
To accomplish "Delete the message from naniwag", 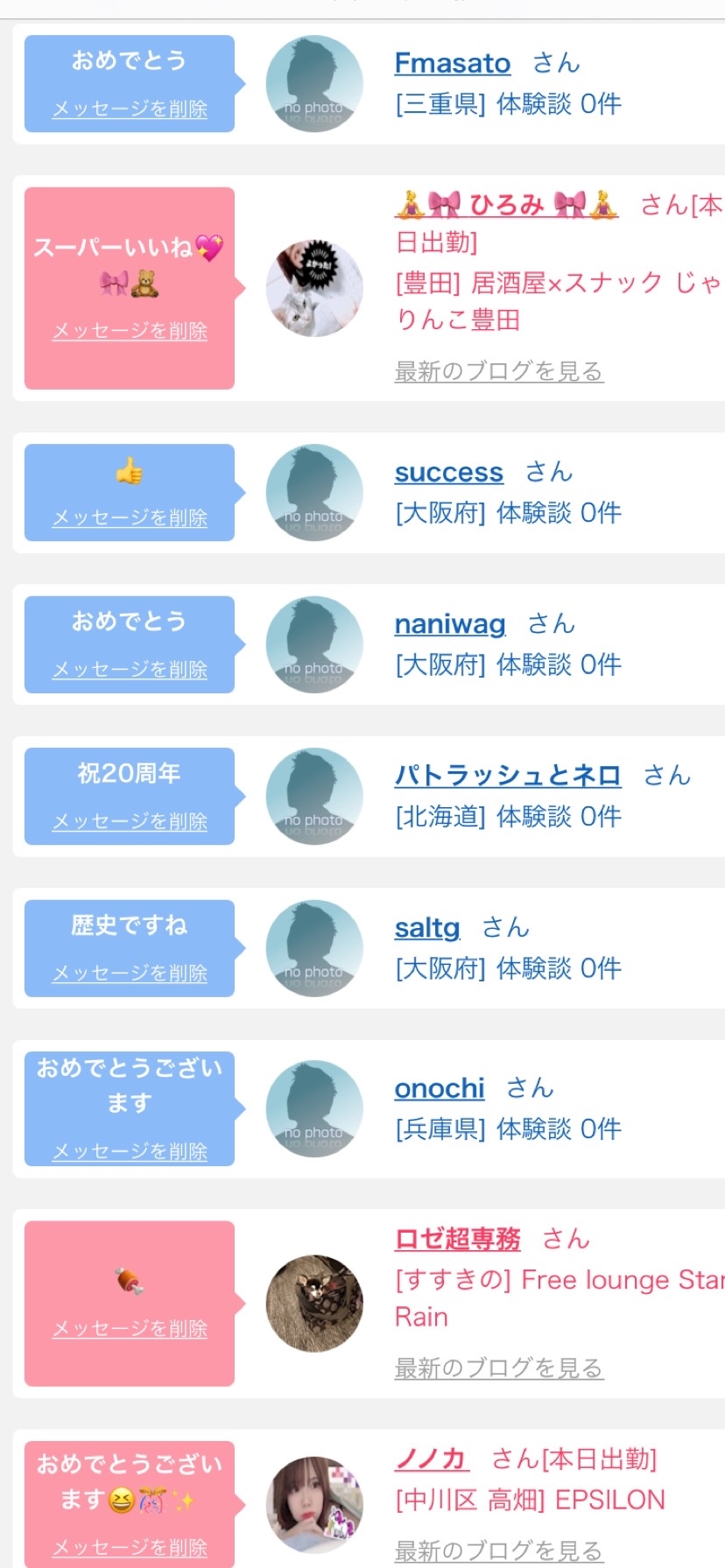I will click(130, 670).
